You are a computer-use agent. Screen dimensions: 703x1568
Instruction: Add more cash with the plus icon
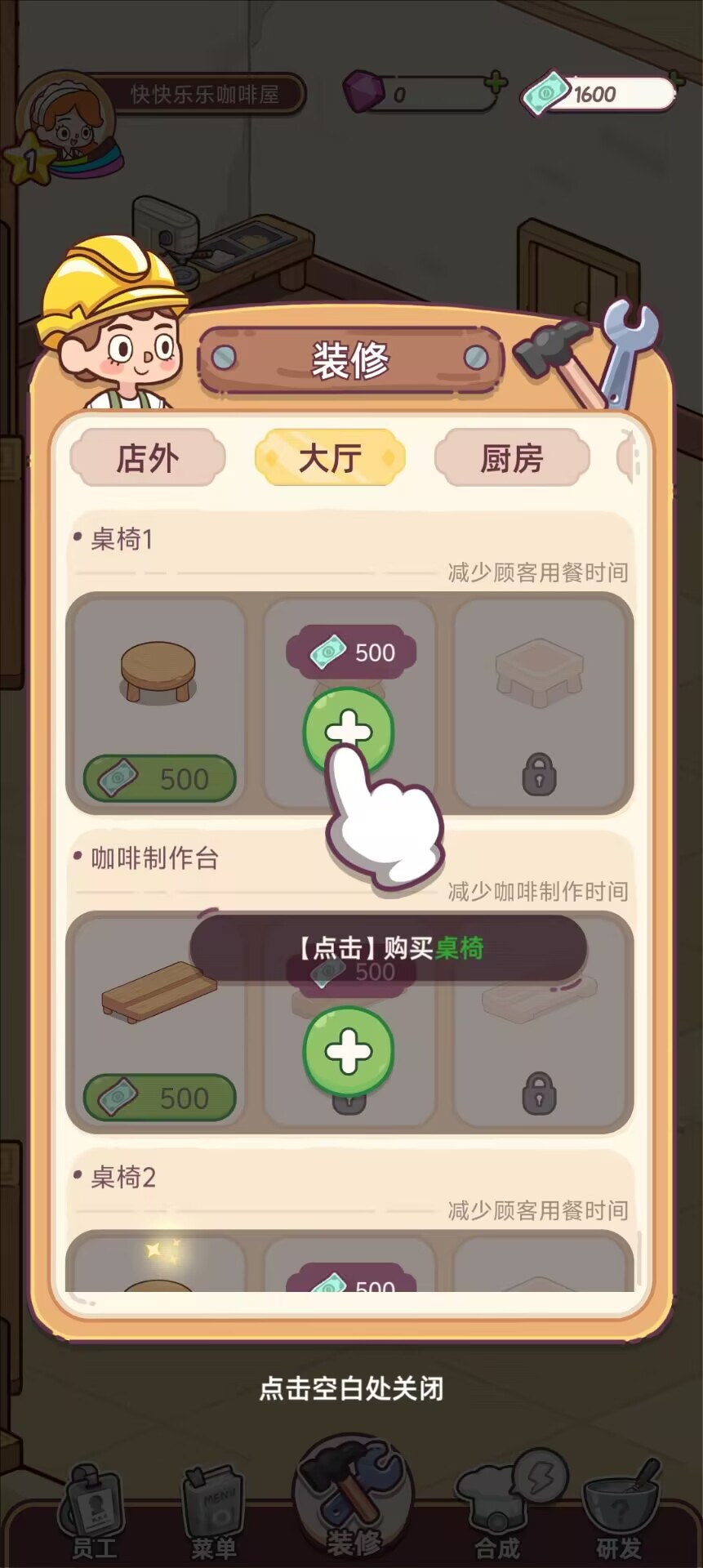click(677, 80)
